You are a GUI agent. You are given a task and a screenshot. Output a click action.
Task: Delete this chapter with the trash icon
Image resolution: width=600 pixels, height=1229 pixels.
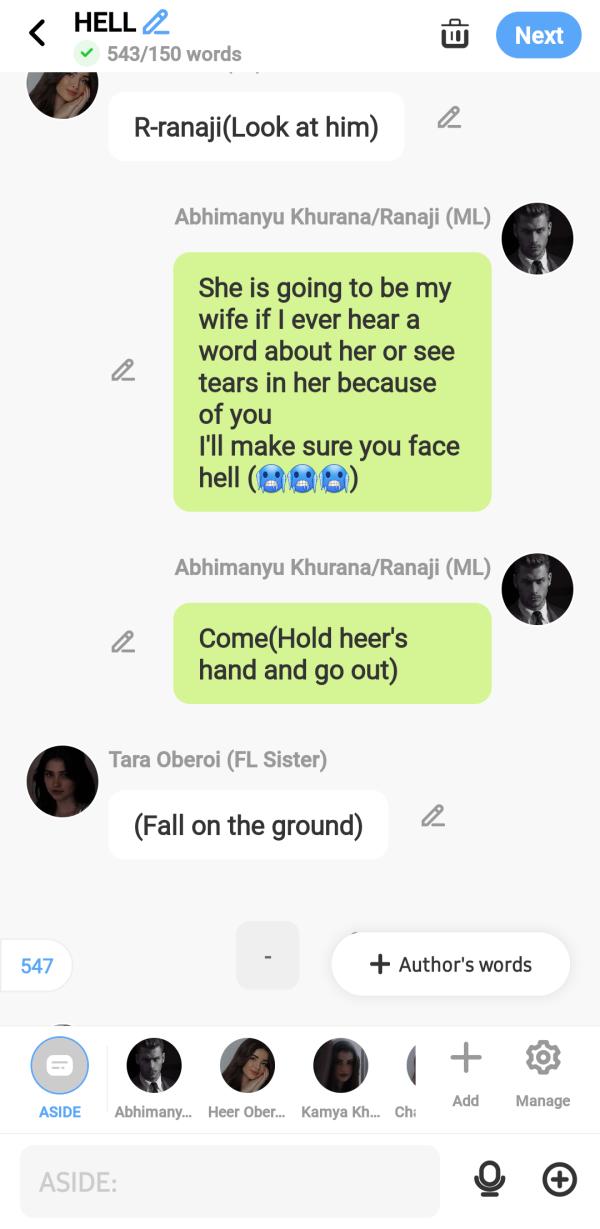455,34
